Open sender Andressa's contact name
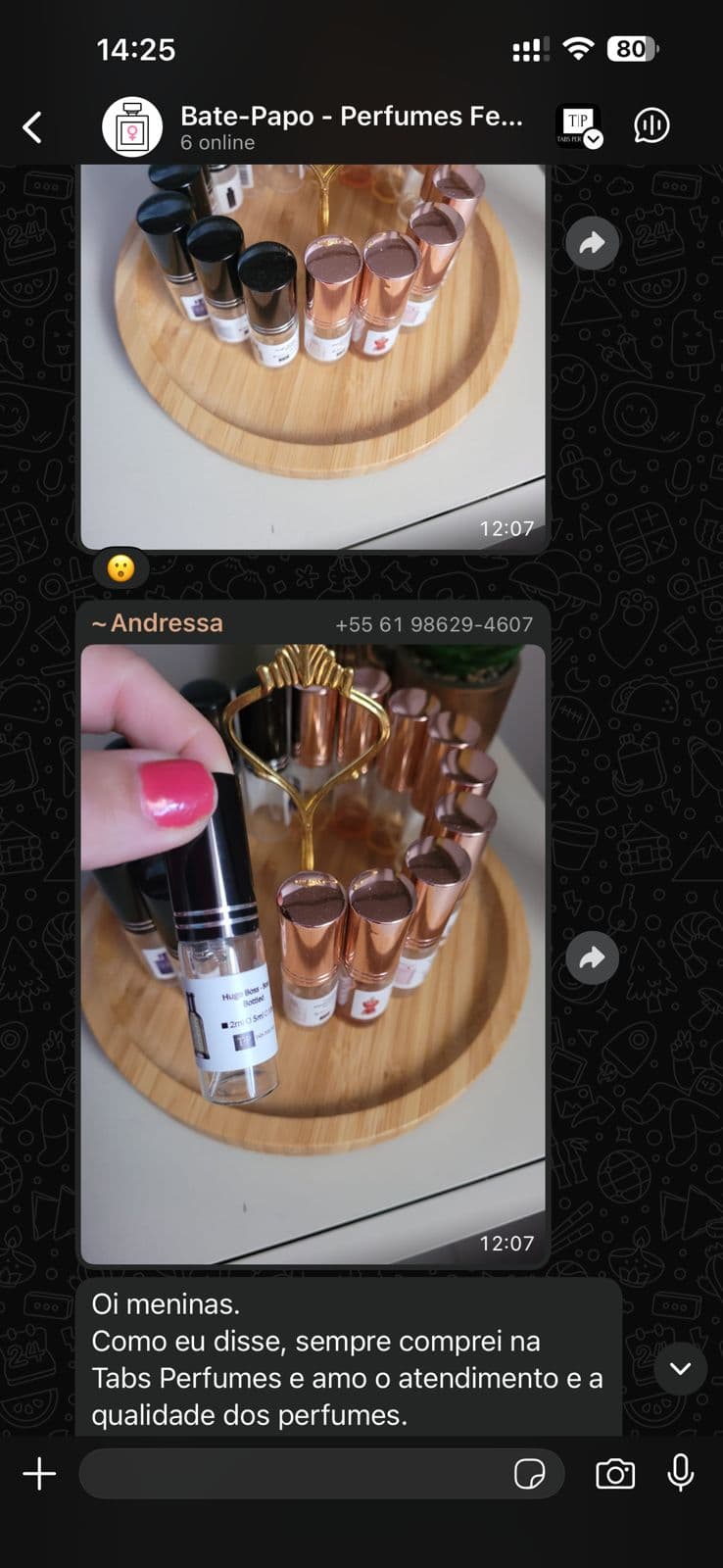The image size is (723, 1568). tap(158, 623)
